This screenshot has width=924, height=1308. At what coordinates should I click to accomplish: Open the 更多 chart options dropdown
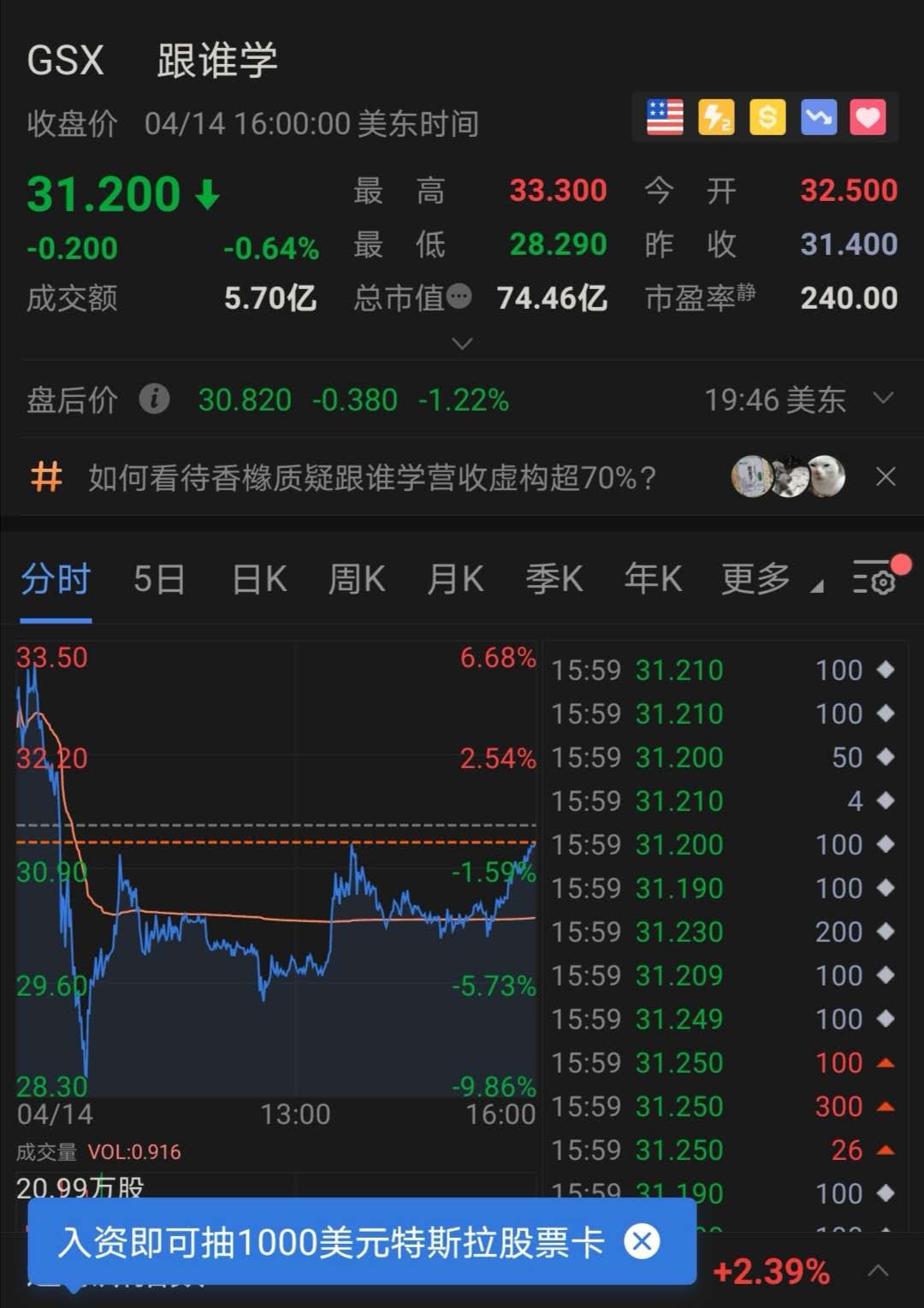(x=770, y=580)
